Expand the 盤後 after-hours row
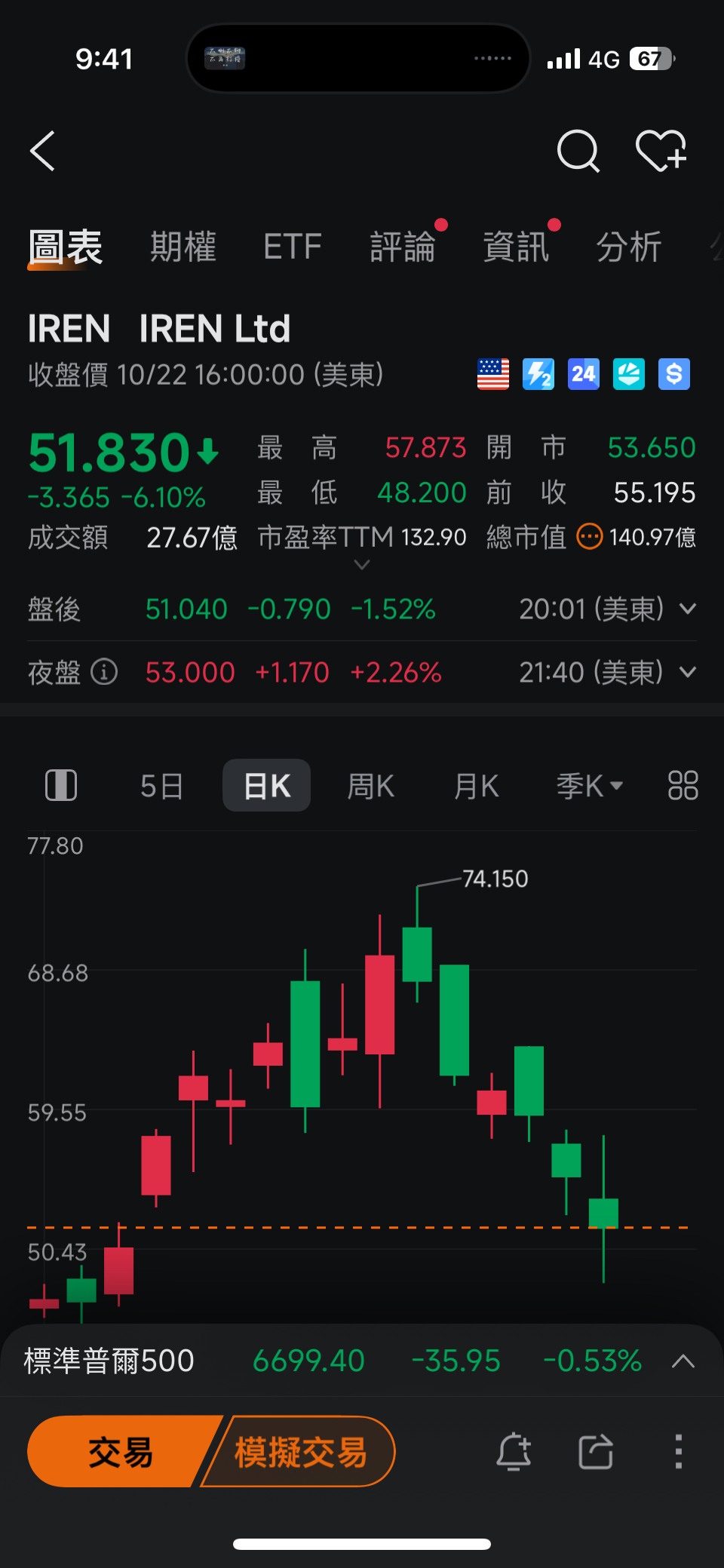Viewport: 724px width, 1568px height. (x=688, y=609)
